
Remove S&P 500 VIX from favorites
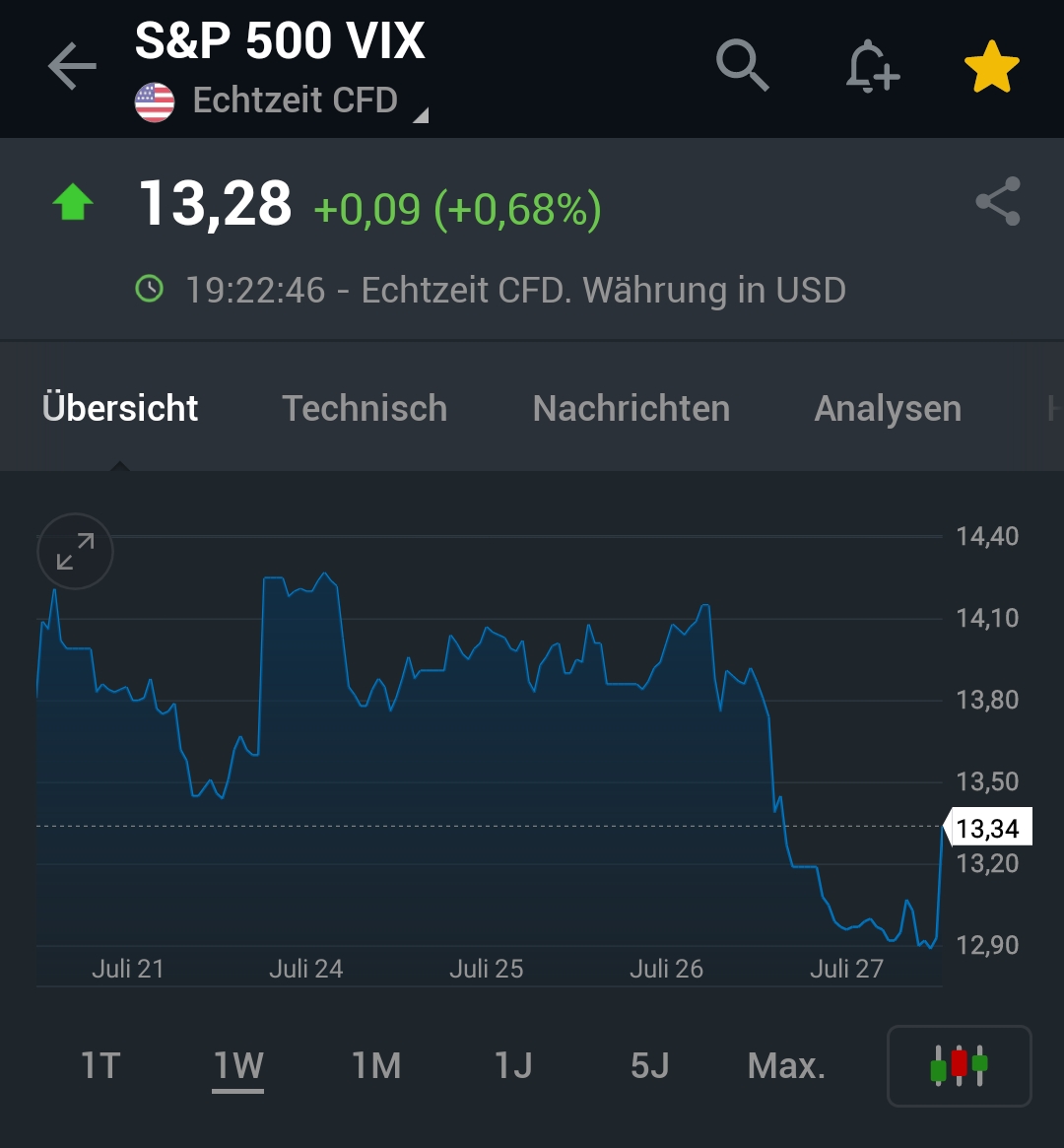[992, 66]
